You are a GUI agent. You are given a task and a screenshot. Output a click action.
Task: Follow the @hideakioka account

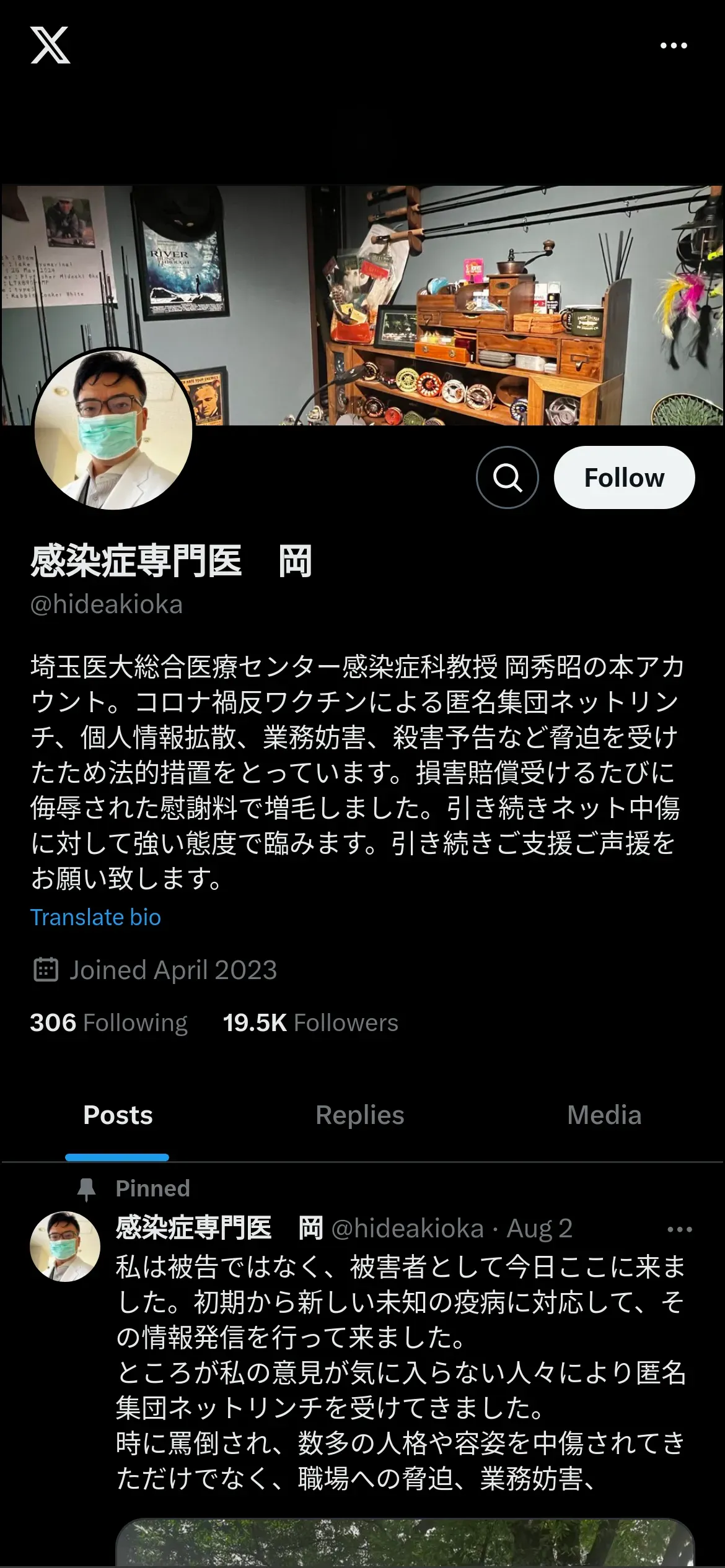click(624, 477)
